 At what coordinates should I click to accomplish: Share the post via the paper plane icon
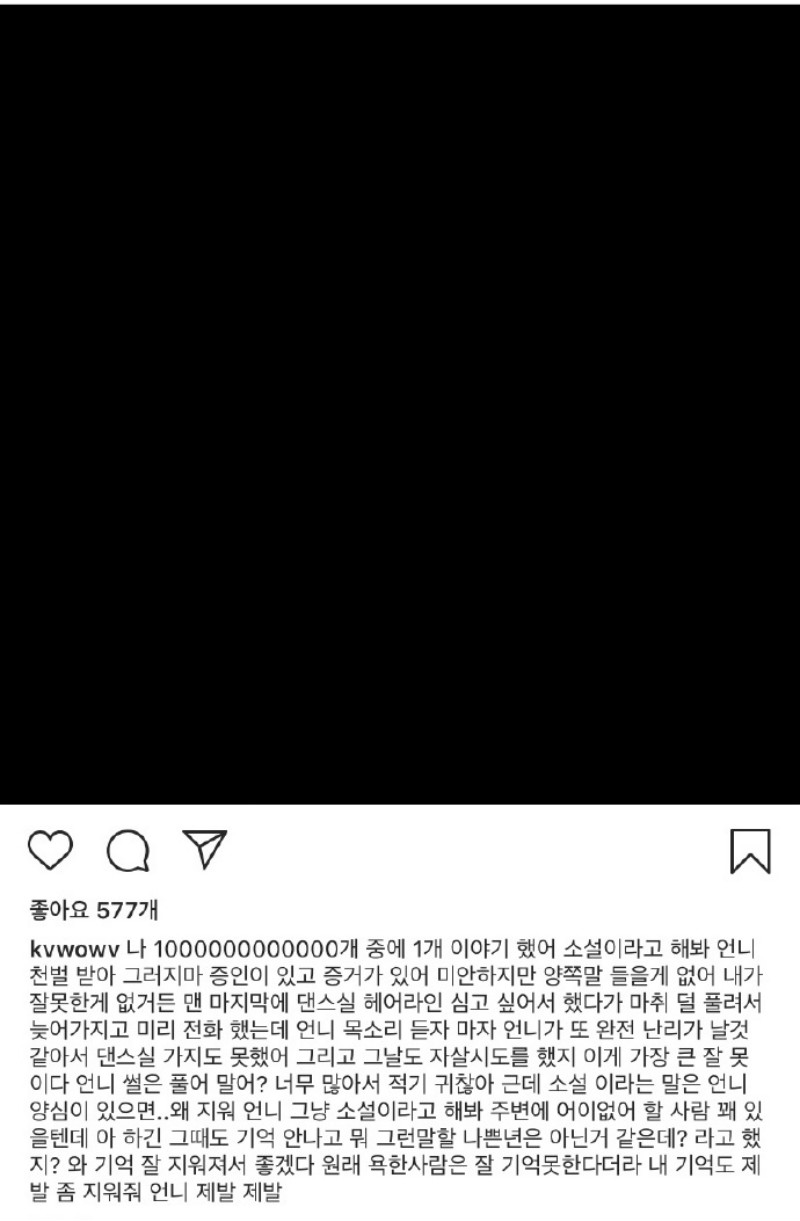204,849
